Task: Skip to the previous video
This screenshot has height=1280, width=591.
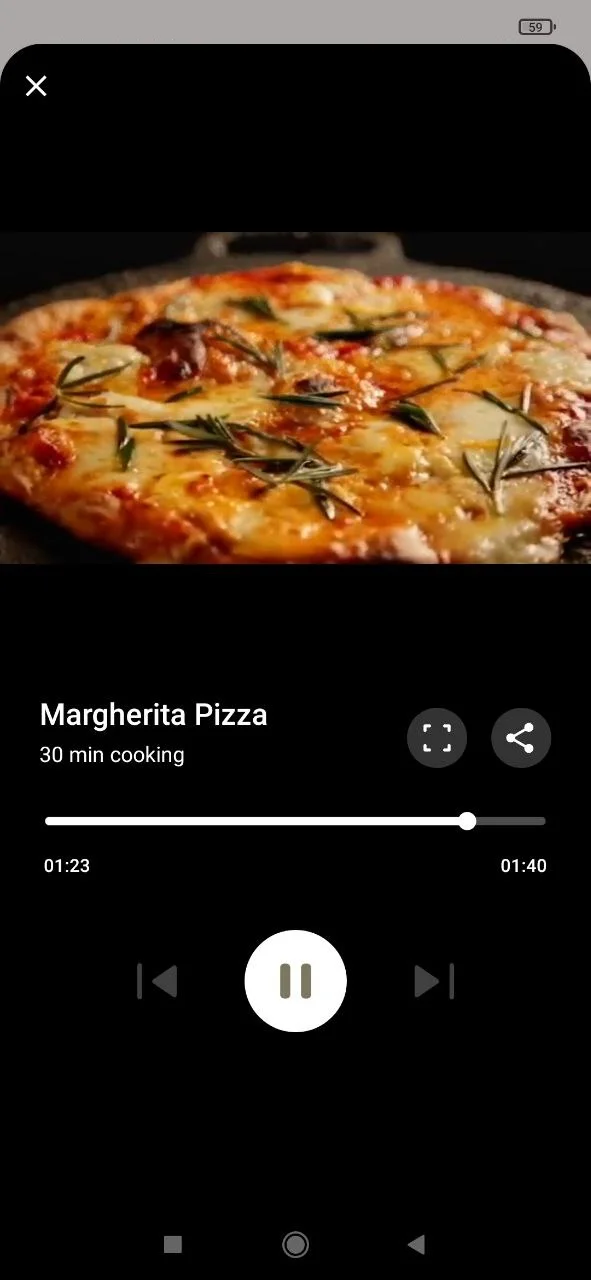Action: [x=157, y=981]
